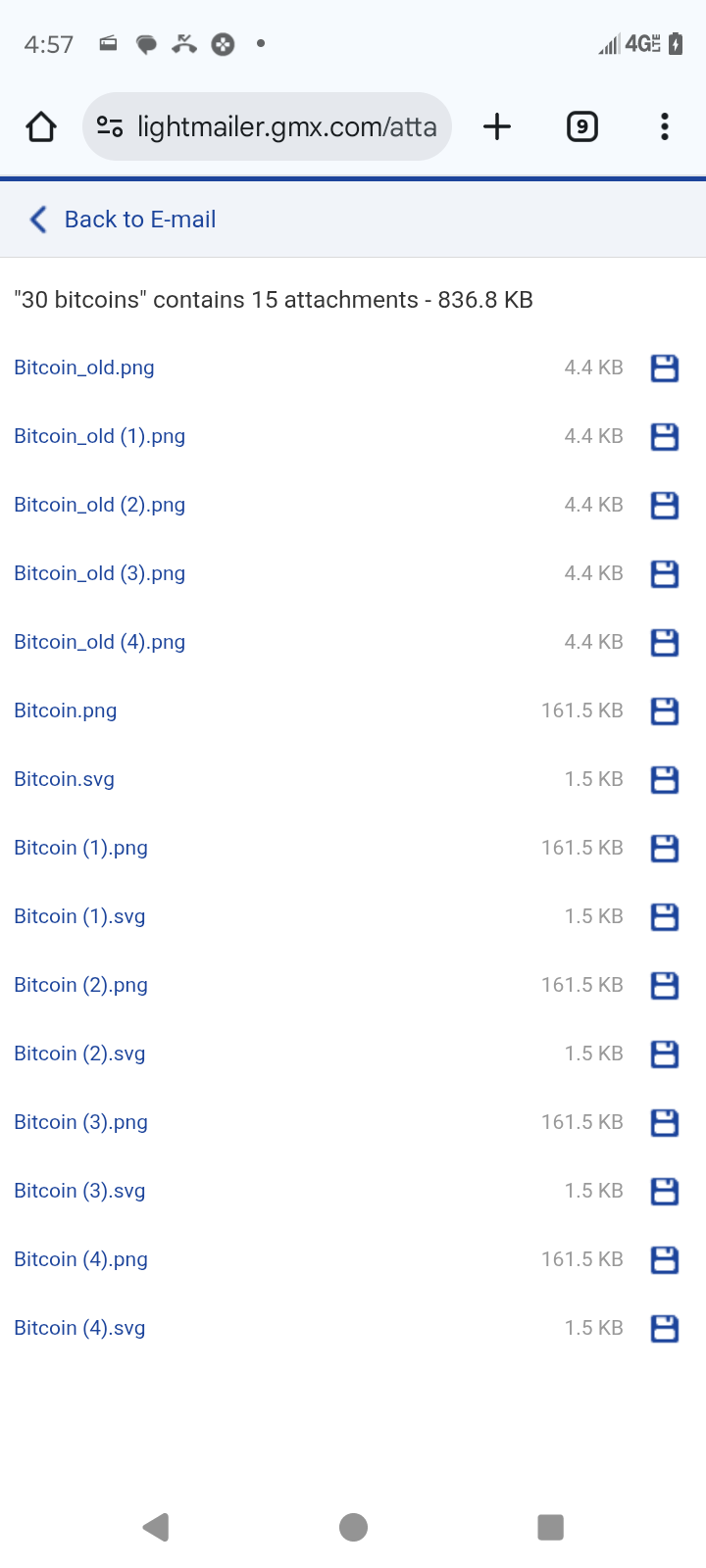Open the Bitcoin (3).svg attachment
This screenshot has width=706, height=1568.
(x=79, y=1191)
